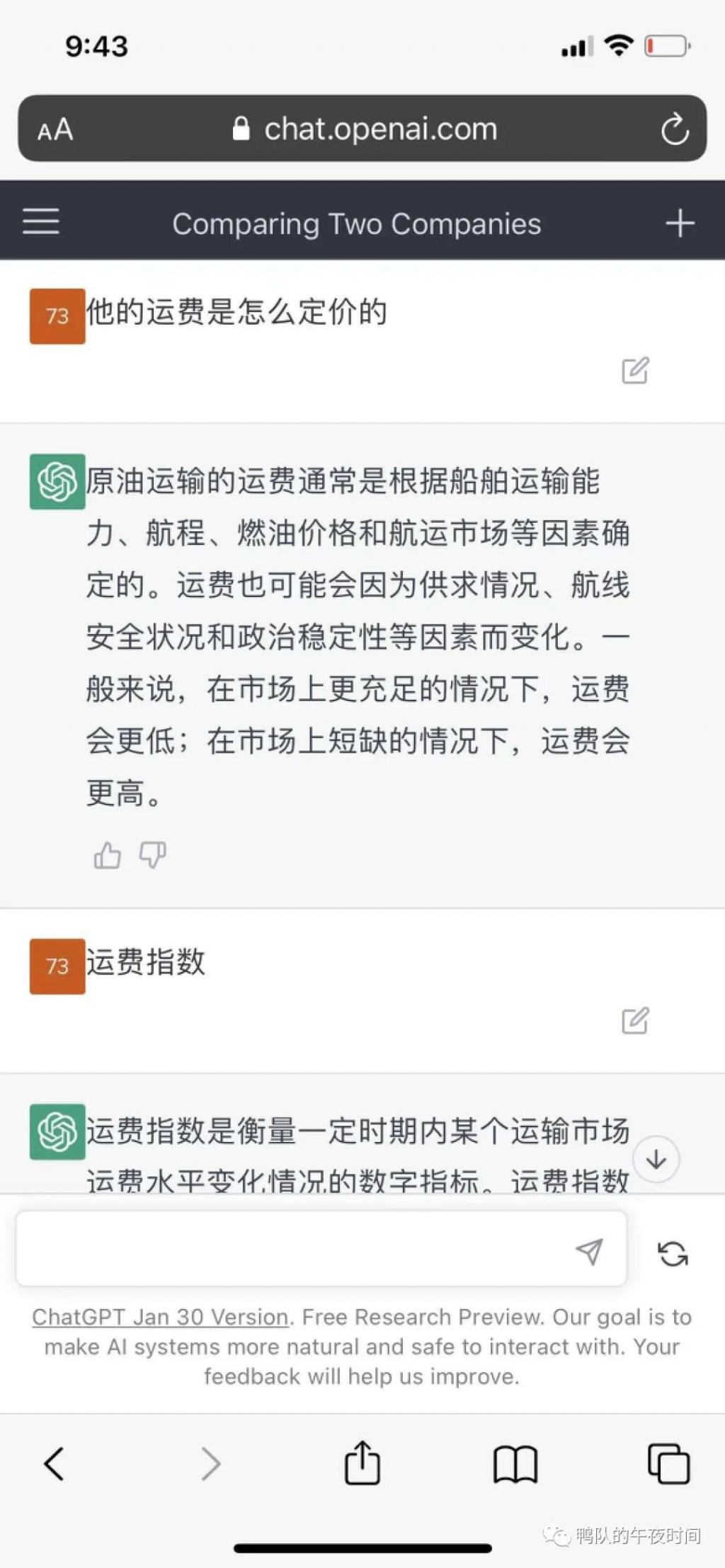Image resolution: width=725 pixels, height=1568 pixels.
Task: Open the sidebar hamburger menu
Action: 41,221
